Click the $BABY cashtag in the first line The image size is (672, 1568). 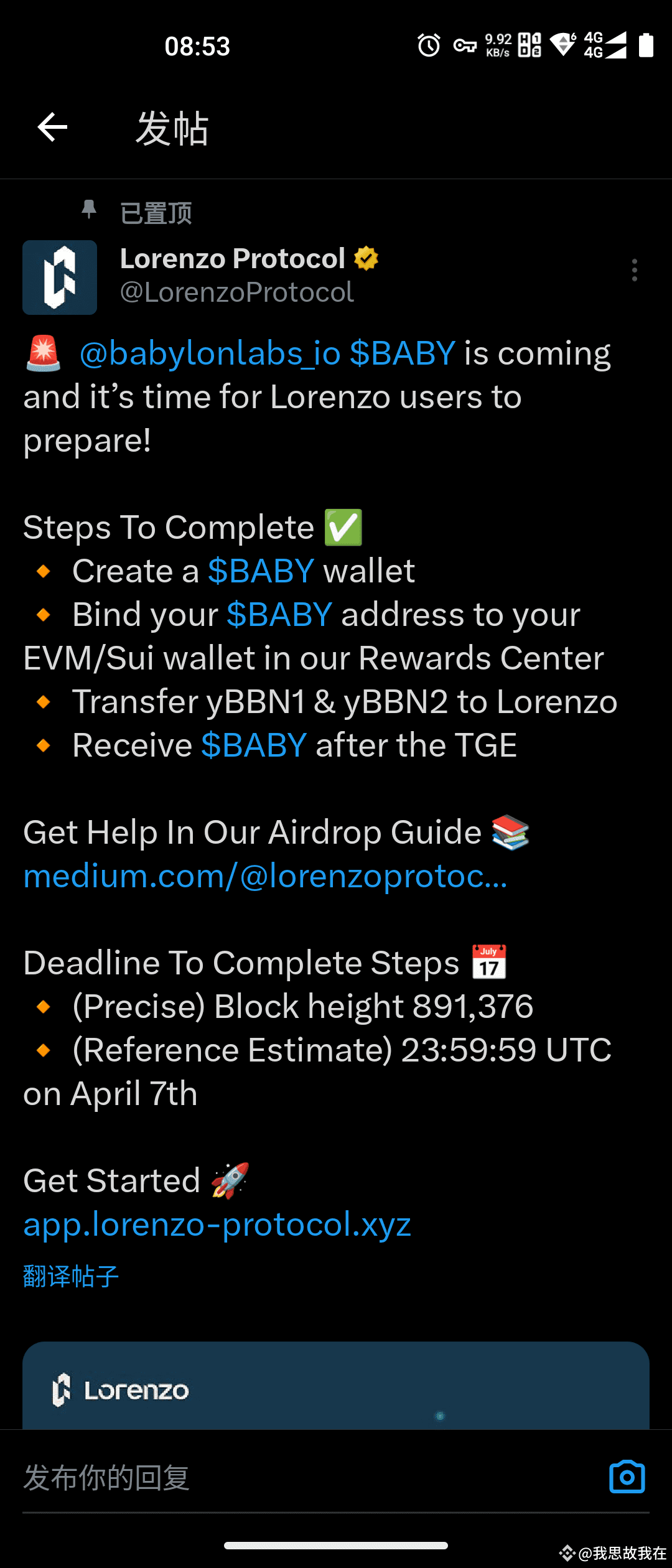pos(402,352)
